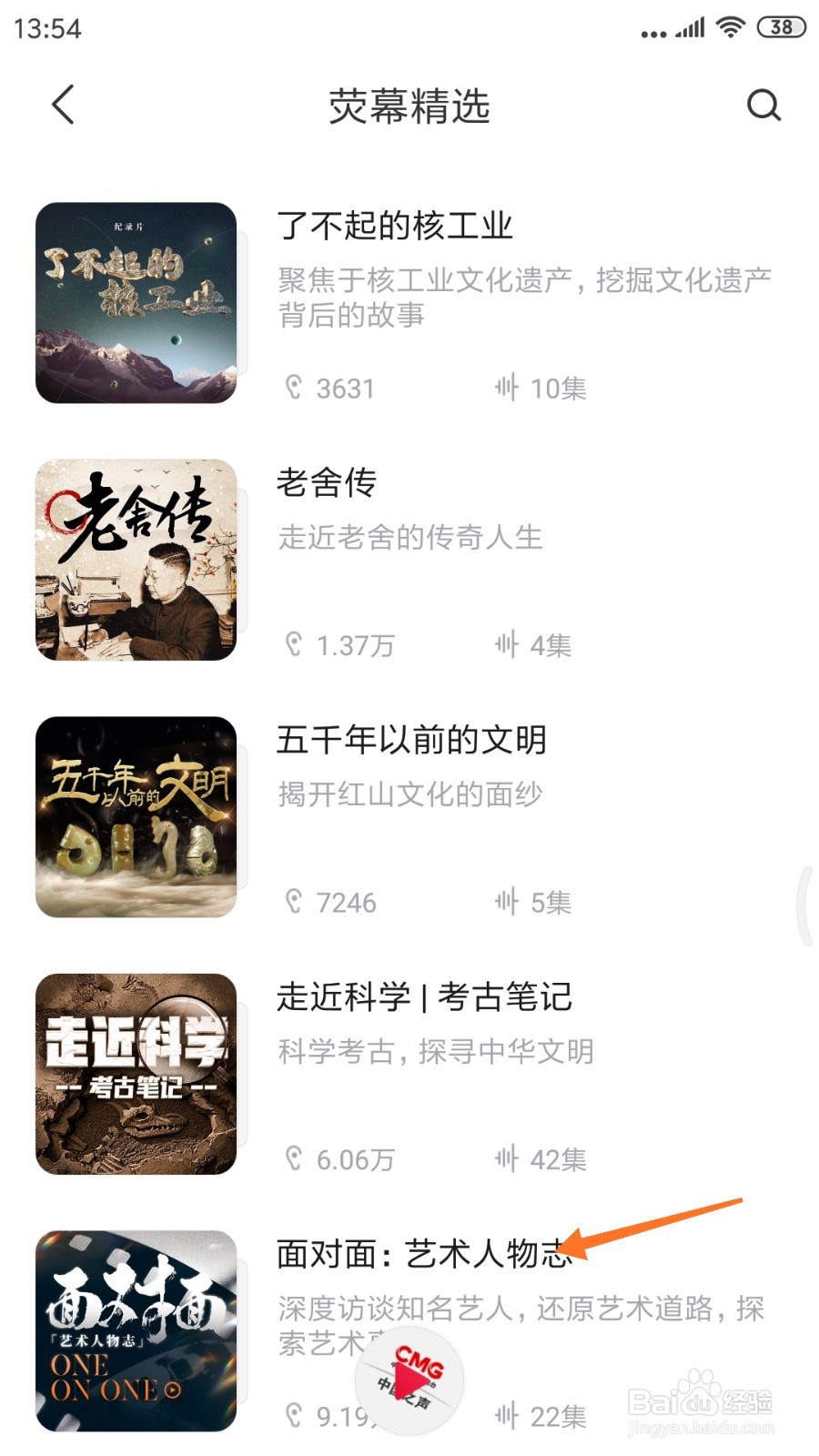Viewport: 819px width, 1456px height.
Task: Open search from the top bar
Action: click(x=763, y=105)
